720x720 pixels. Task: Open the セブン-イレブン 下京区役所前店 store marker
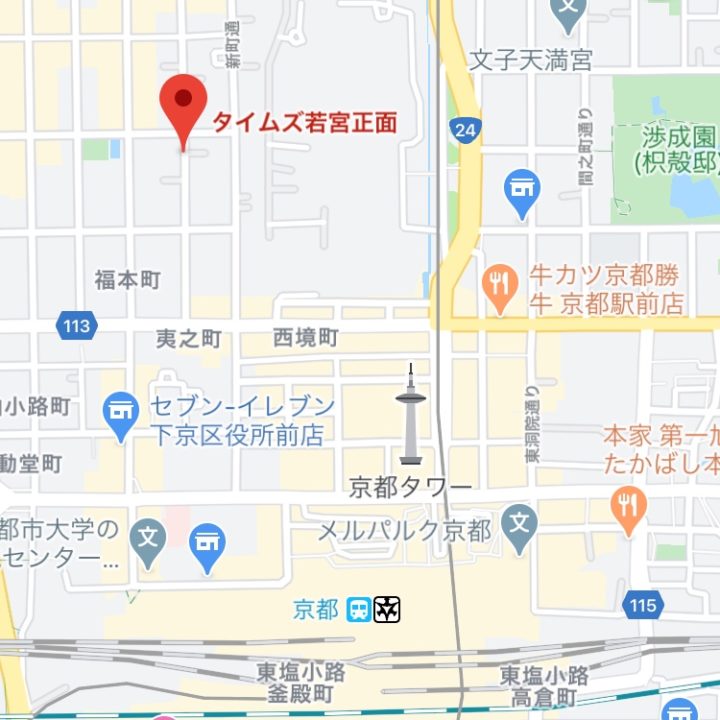[x=122, y=414]
